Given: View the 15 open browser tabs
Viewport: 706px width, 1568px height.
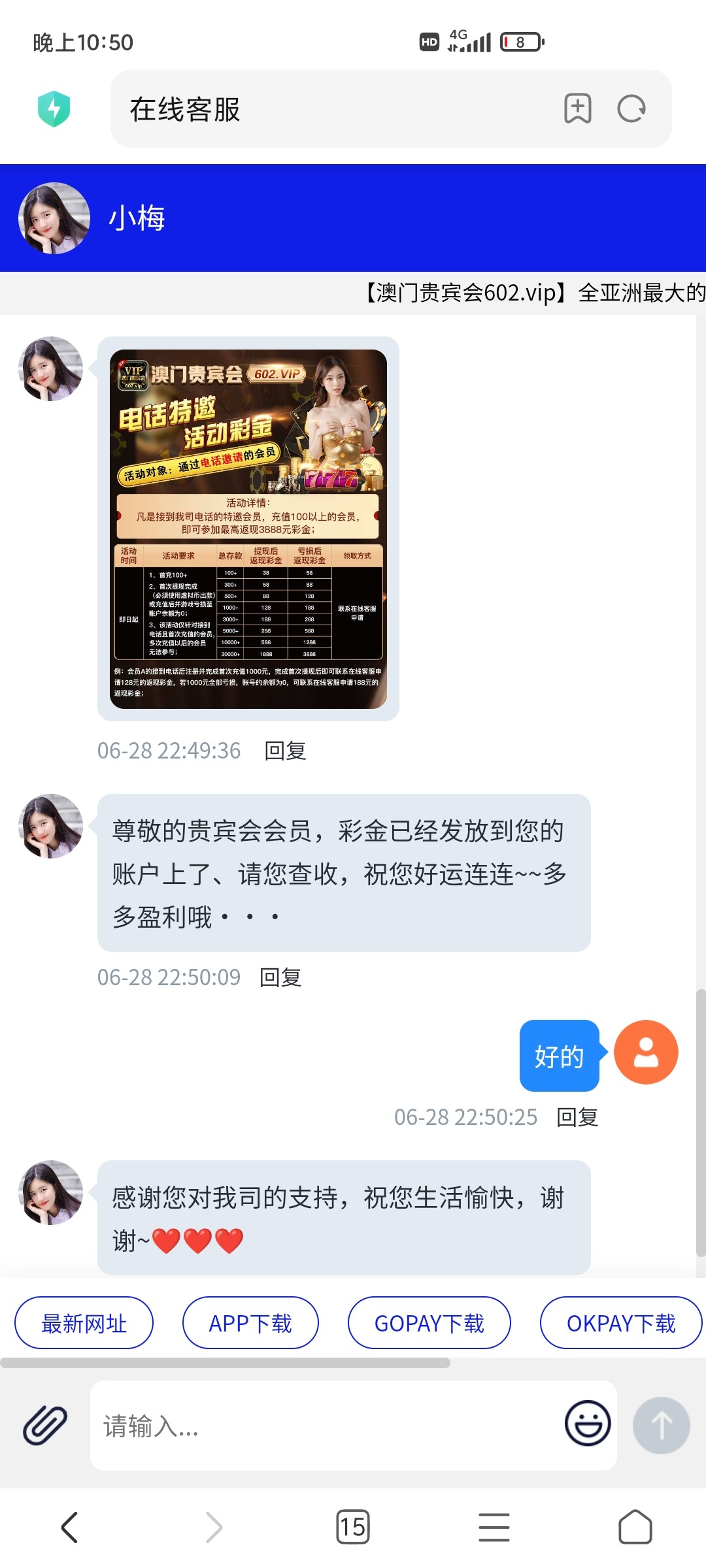Looking at the screenshot, I should point(353,1527).
